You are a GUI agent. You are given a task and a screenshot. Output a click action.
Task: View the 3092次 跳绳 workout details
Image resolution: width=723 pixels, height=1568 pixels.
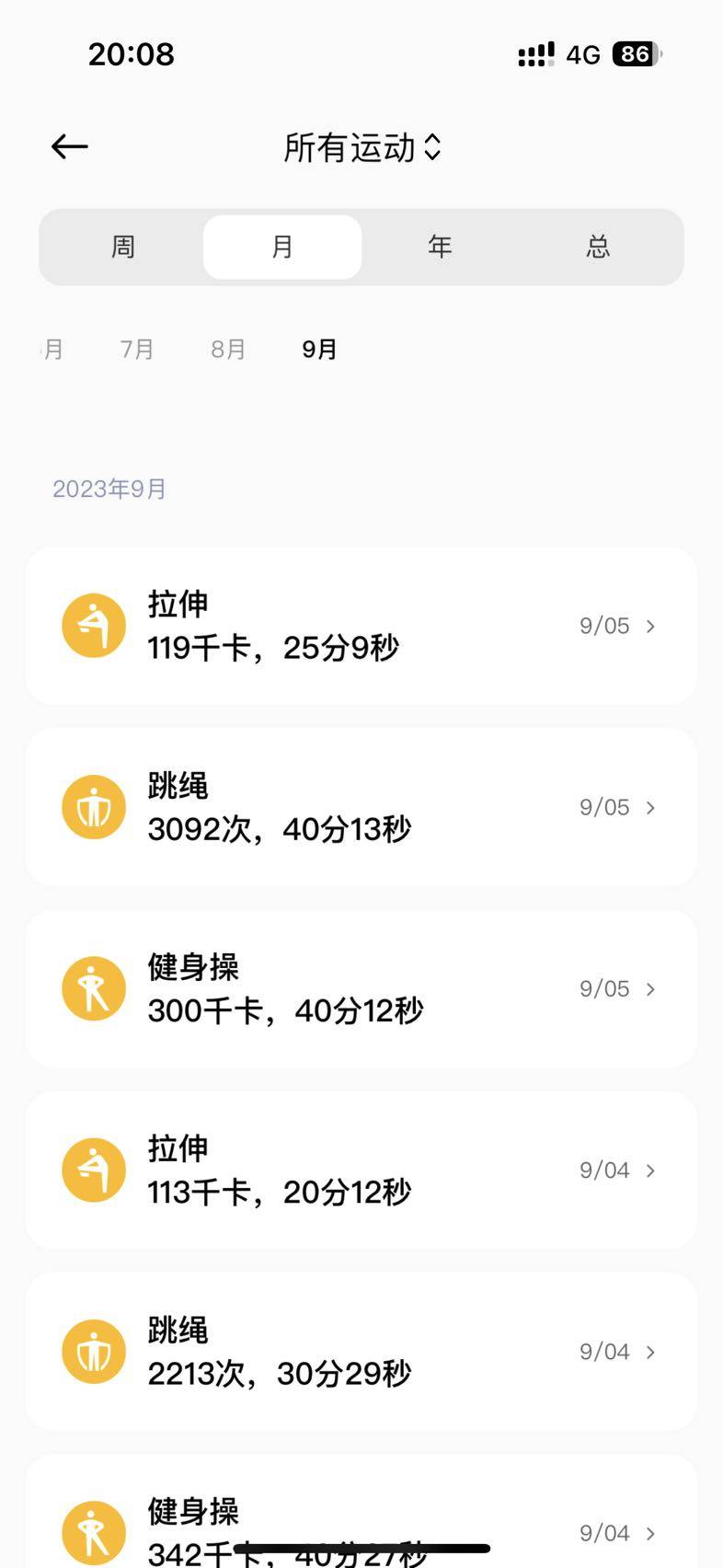coord(361,807)
